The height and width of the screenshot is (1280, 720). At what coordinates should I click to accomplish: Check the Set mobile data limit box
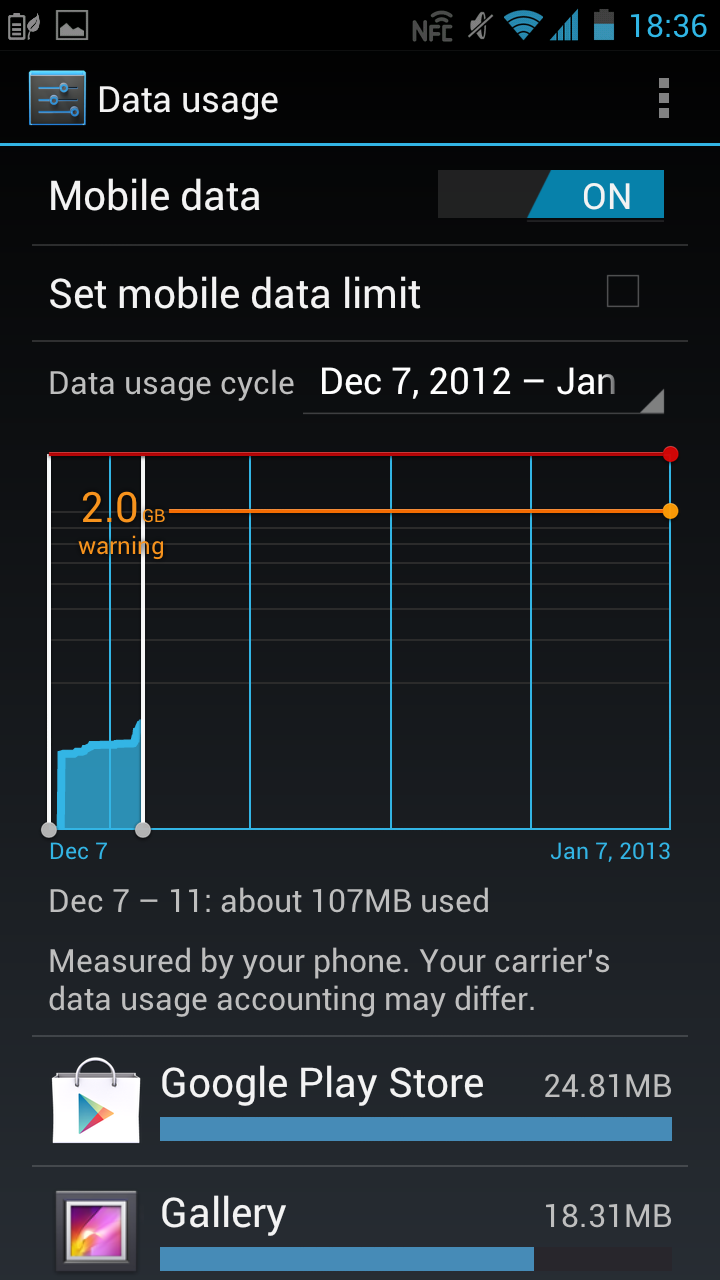(x=622, y=292)
